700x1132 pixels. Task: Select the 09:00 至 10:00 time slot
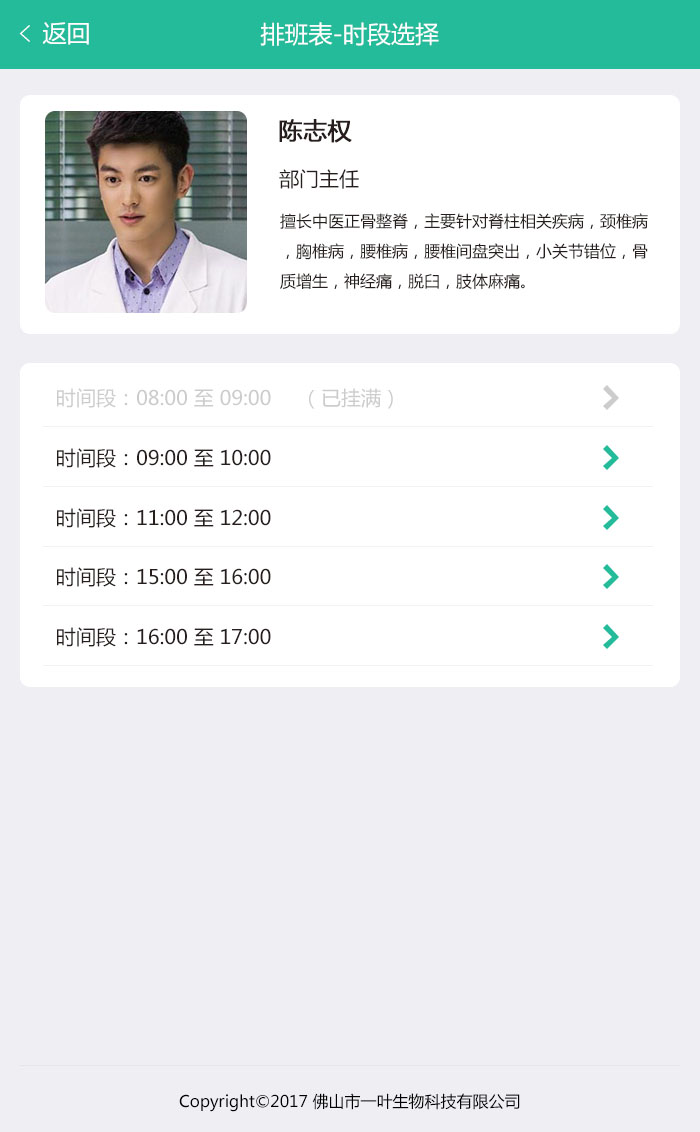(x=348, y=458)
